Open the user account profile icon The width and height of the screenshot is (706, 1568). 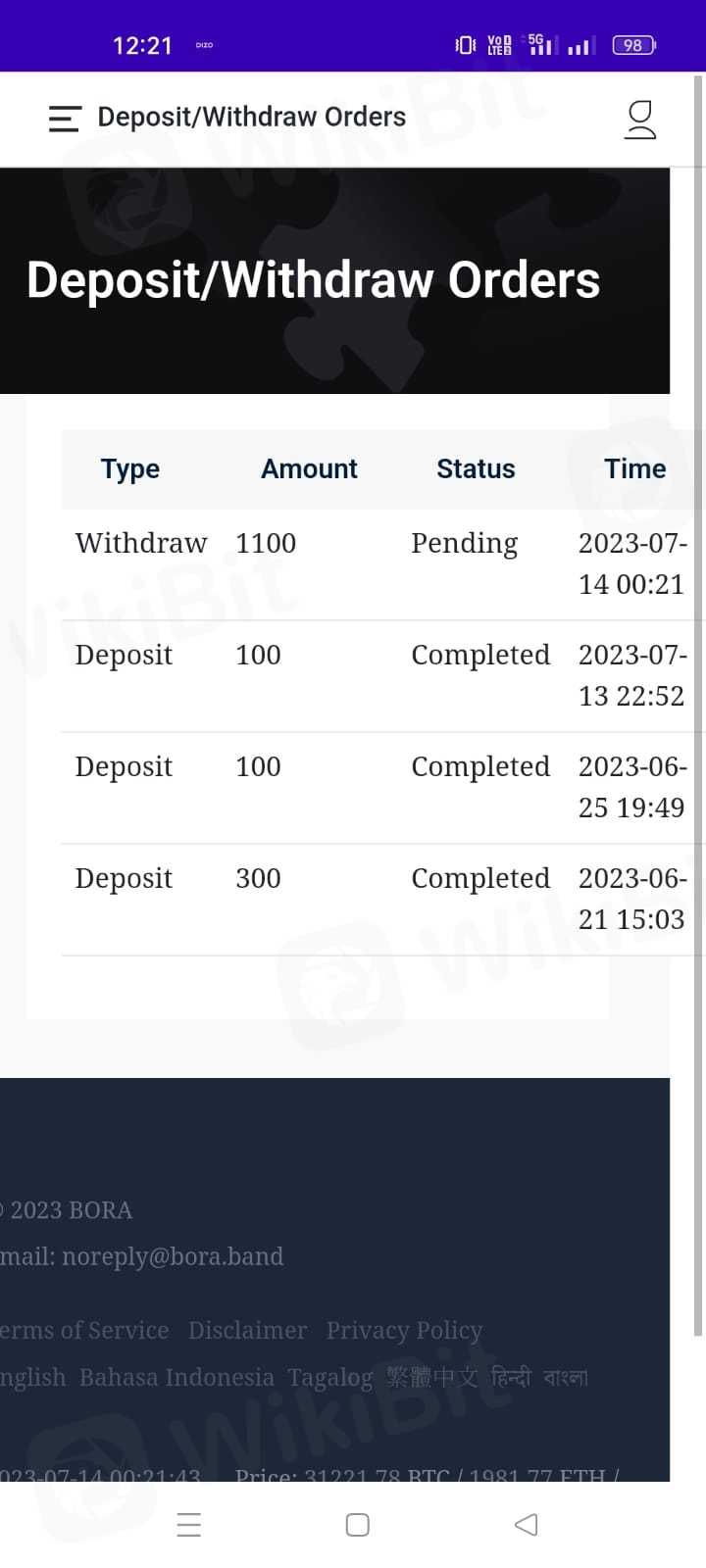(x=639, y=120)
